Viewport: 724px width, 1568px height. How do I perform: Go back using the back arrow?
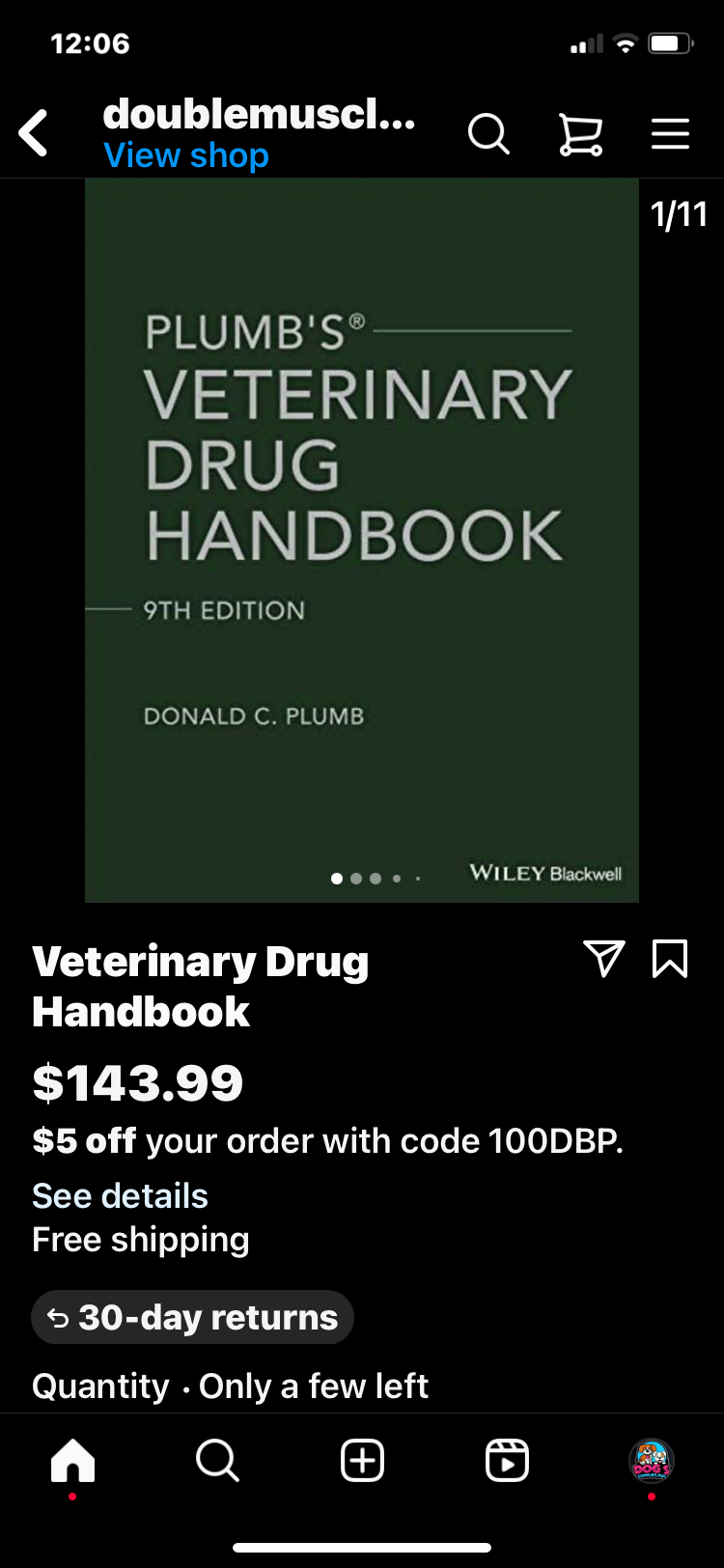coord(34,133)
